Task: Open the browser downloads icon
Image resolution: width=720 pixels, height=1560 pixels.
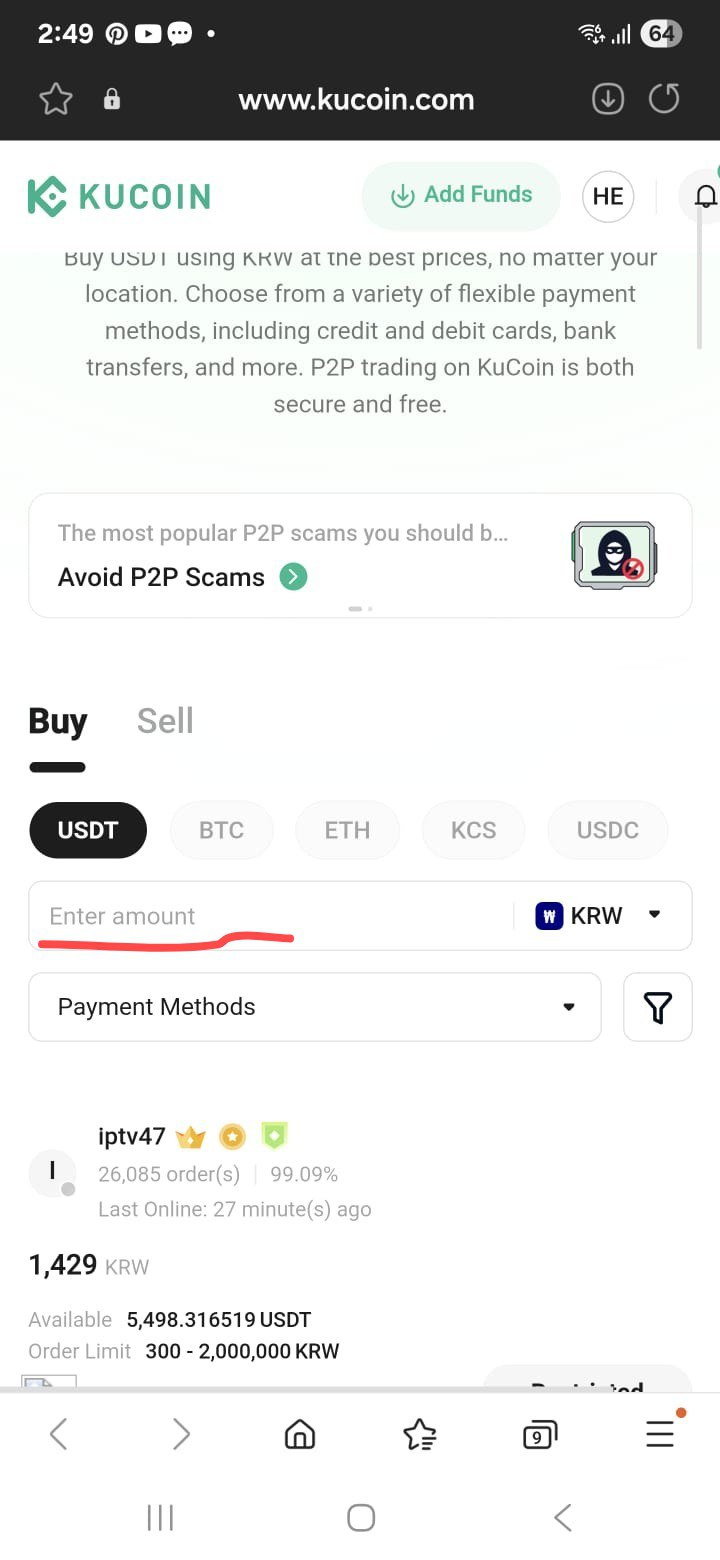Action: (608, 99)
